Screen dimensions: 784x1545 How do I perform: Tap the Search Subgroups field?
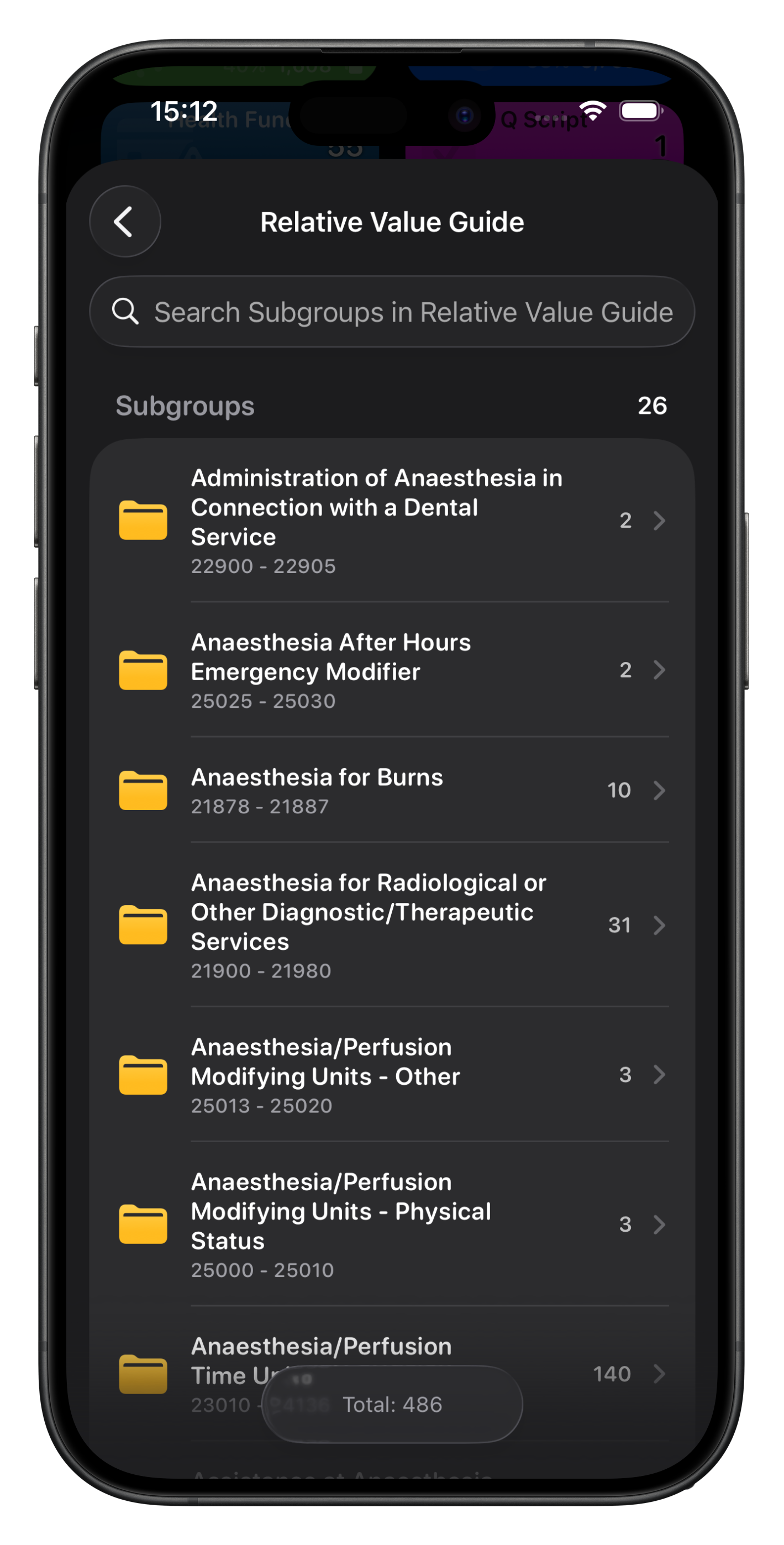[392, 312]
